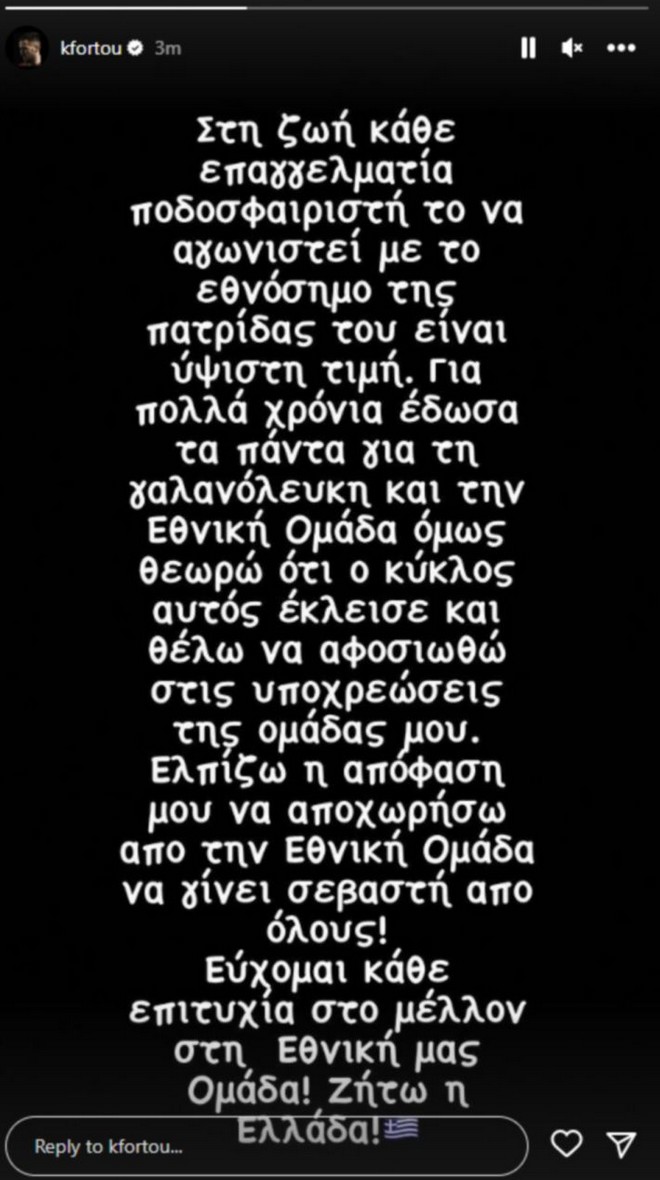Share the story via paper plane icon
This screenshot has width=660, height=1180.
point(621,1144)
